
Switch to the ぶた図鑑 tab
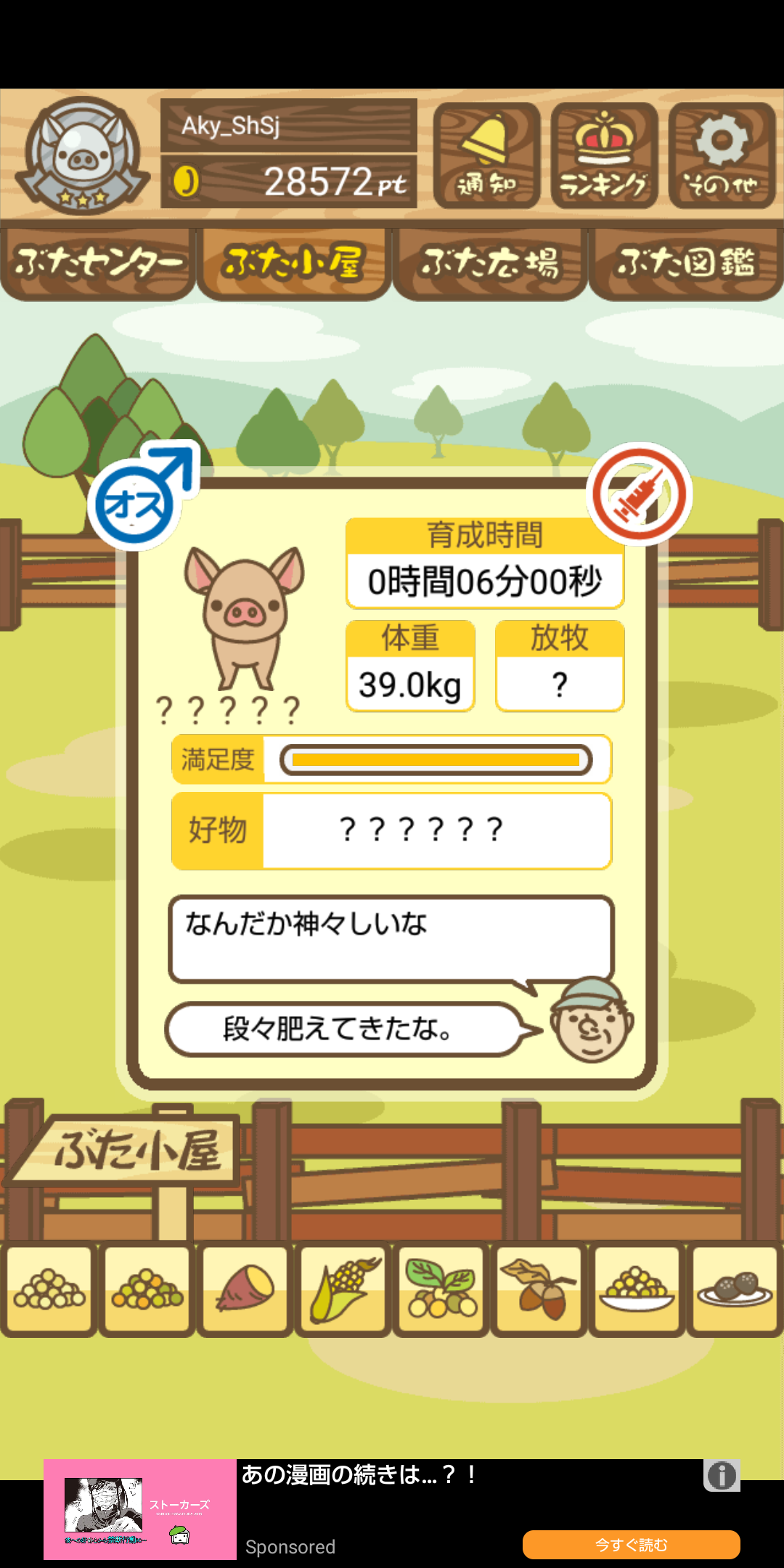[x=686, y=263]
